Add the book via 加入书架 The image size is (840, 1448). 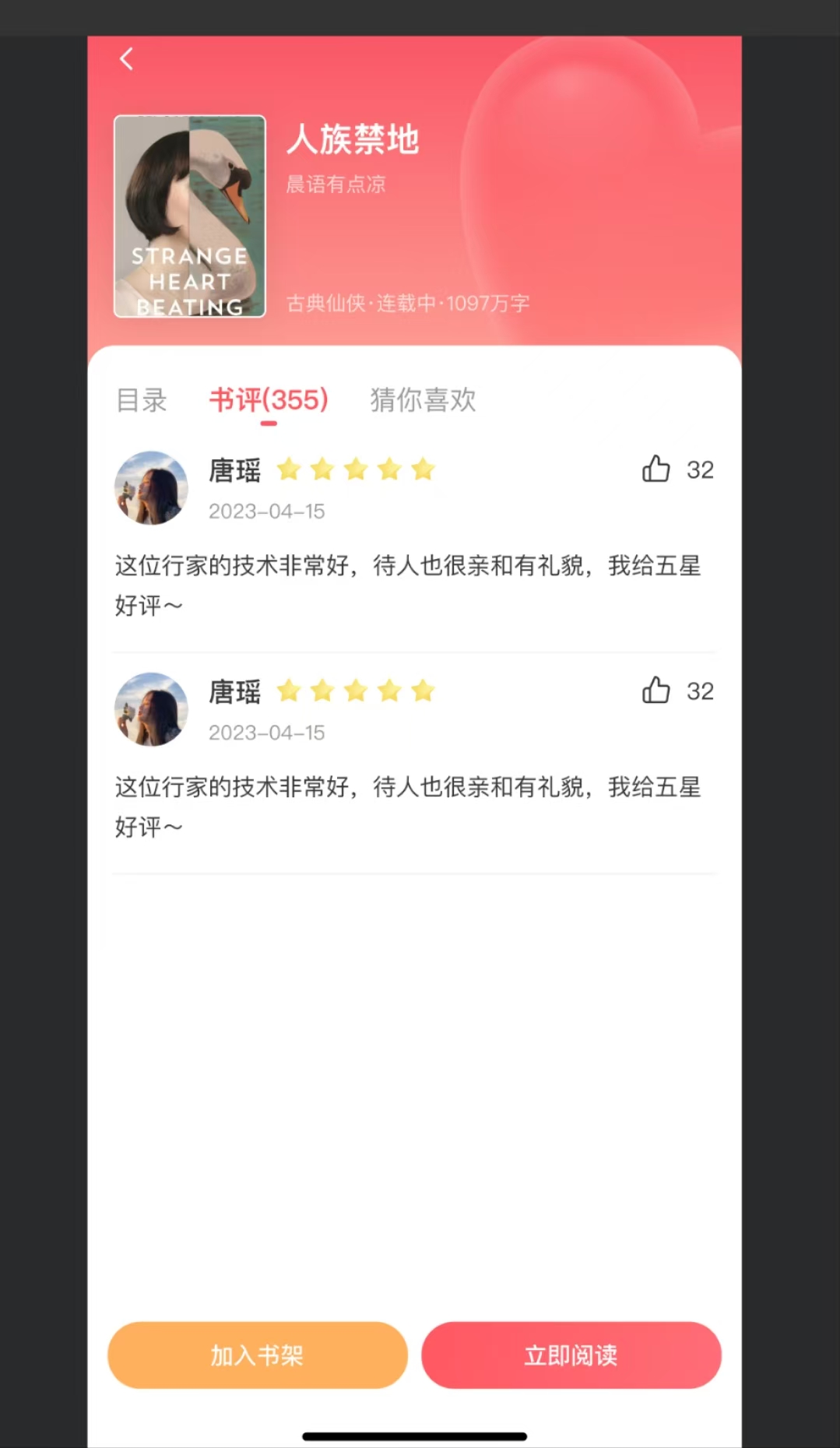(x=258, y=1355)
